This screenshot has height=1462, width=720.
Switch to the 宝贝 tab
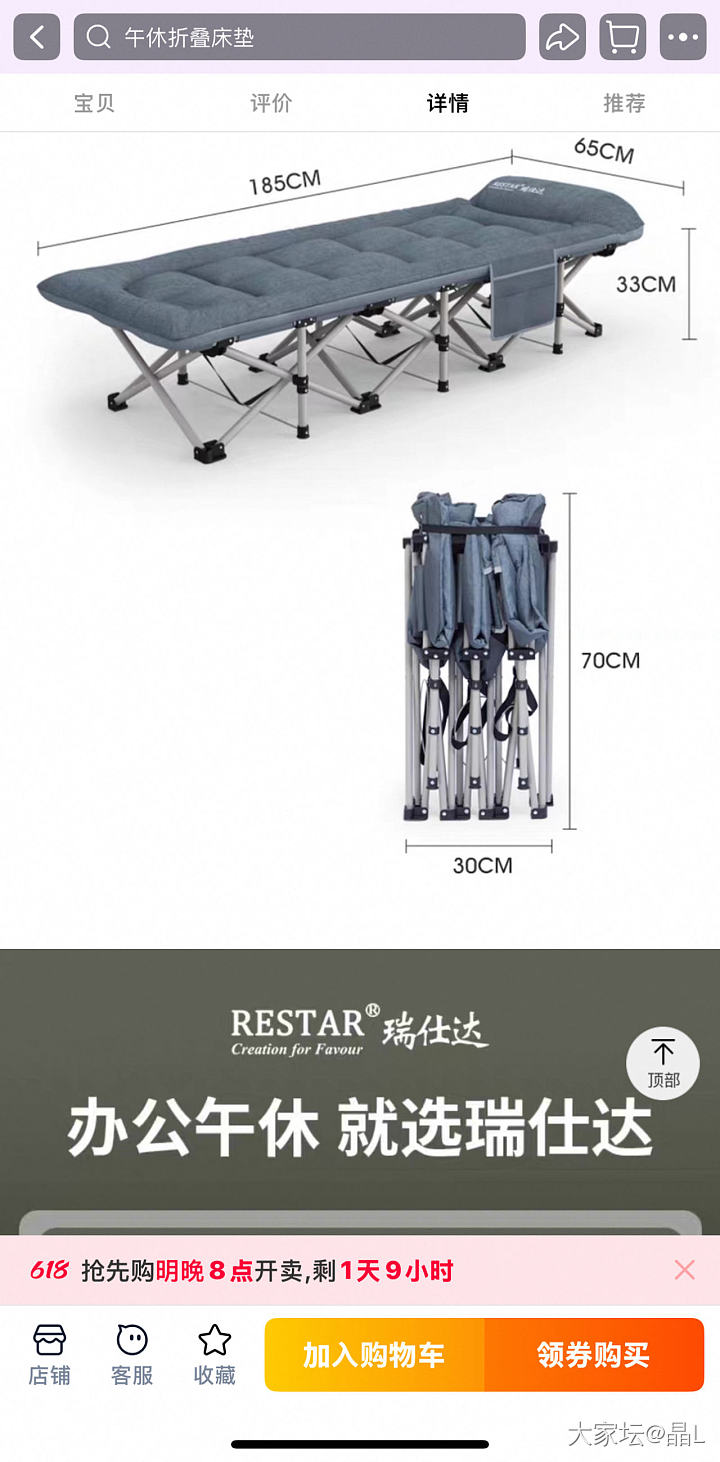pyautogui.click(x=94, y=103)
